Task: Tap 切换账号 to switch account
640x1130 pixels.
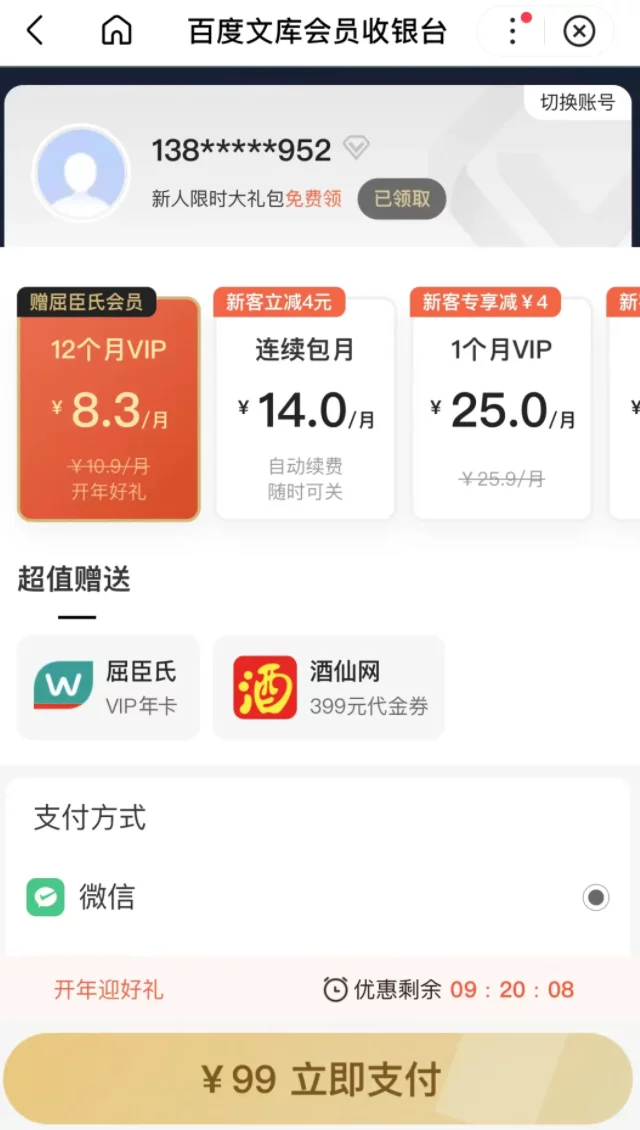Action: tap(577, 102)
